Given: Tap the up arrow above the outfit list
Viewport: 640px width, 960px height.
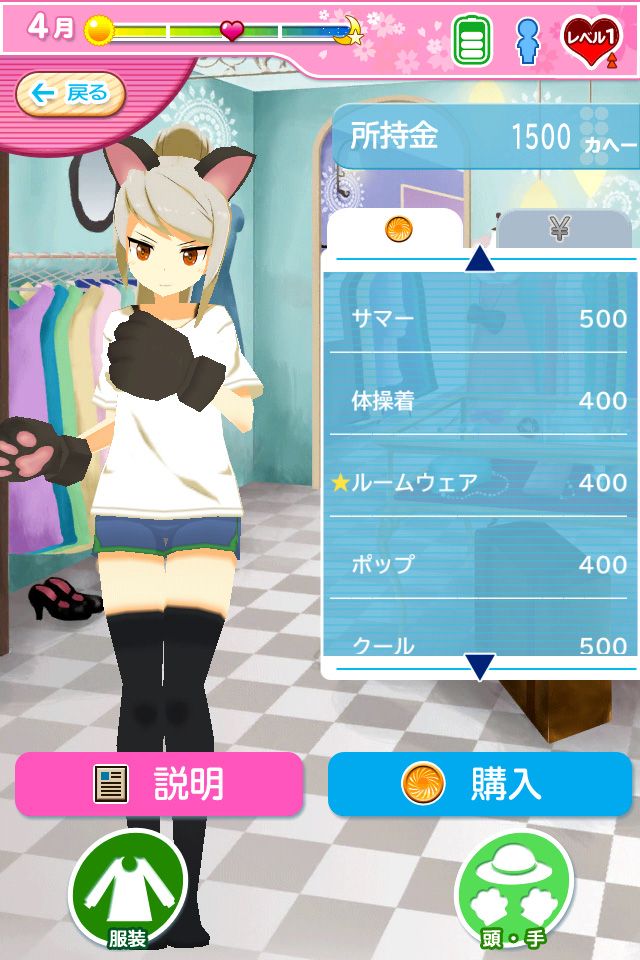Looking at the screenshot, I should [480, 260].
